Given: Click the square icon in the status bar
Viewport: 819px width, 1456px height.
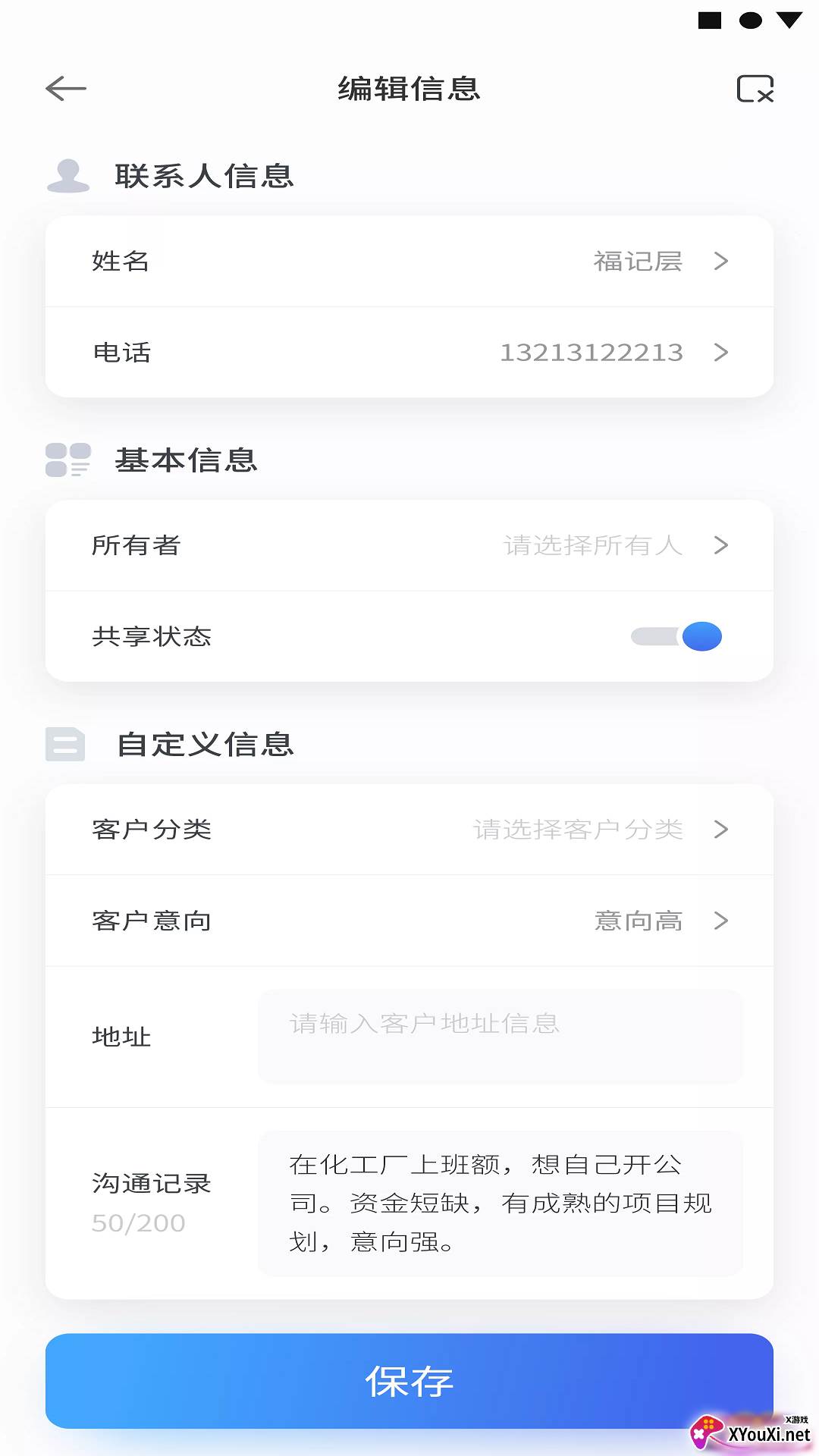Looking at the screenshot, I should pos(711,19).
